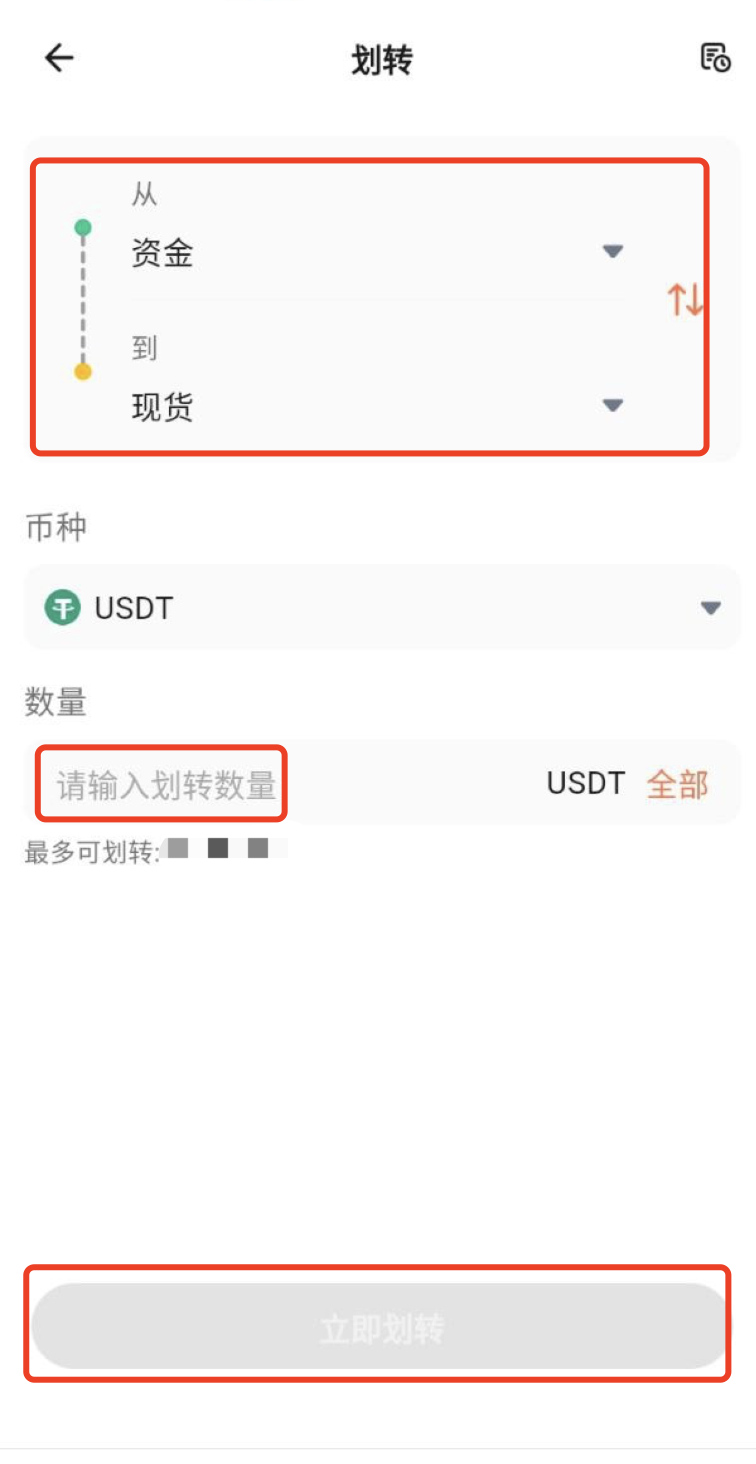This screenshot has width=756, height=1464.
Task: Swap the from and to accounts
Action: [686, 299]
